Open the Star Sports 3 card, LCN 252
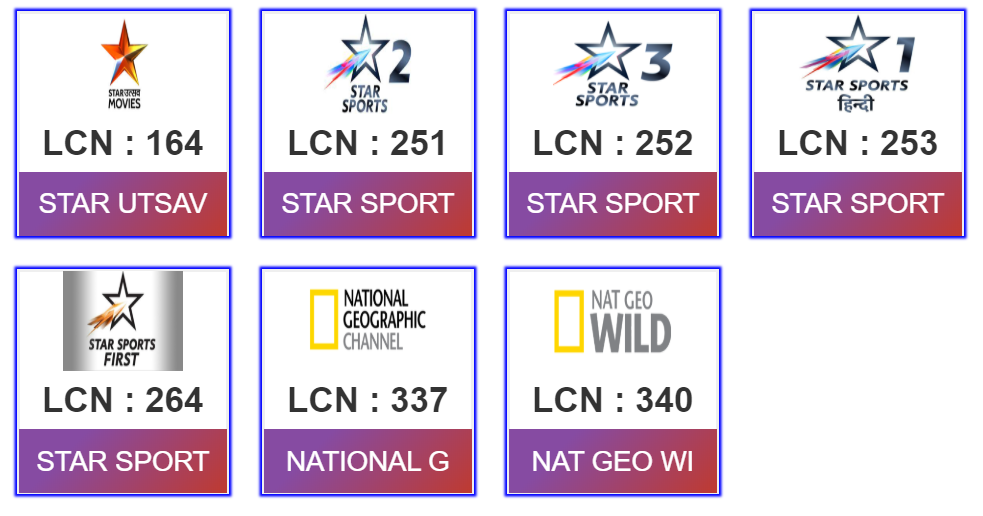 [613, 124]
